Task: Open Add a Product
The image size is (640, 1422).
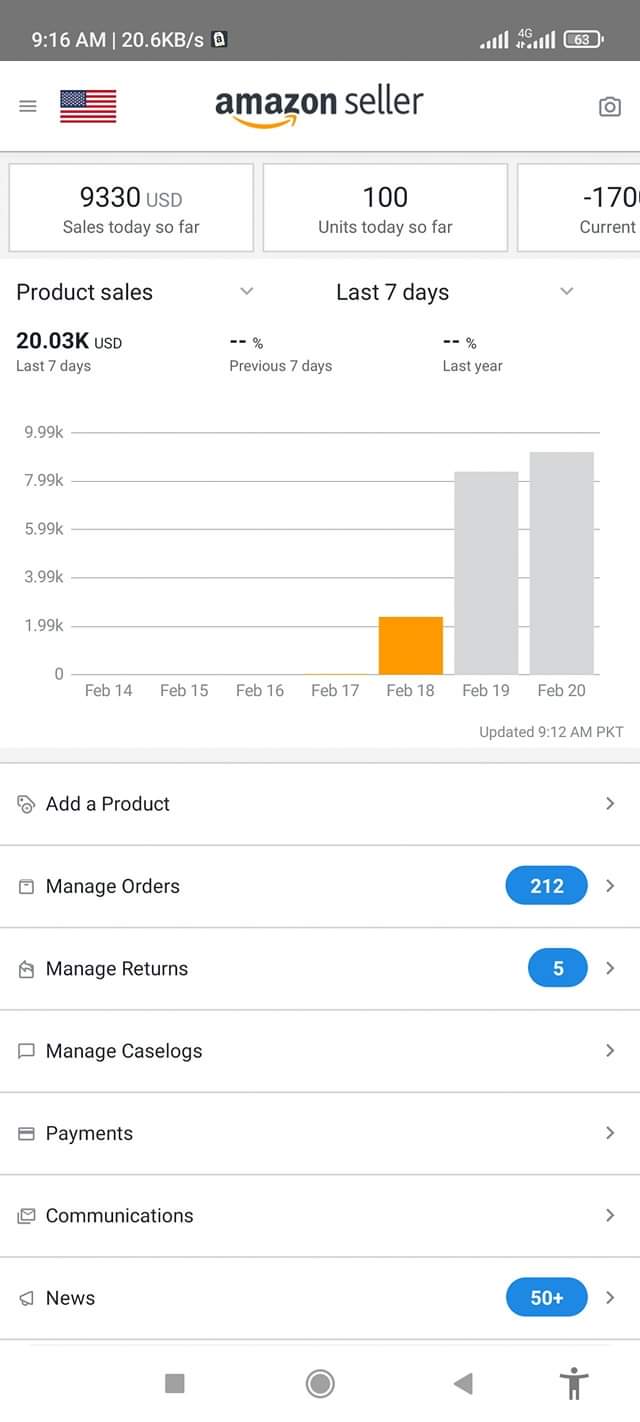Action: [320, 804]
